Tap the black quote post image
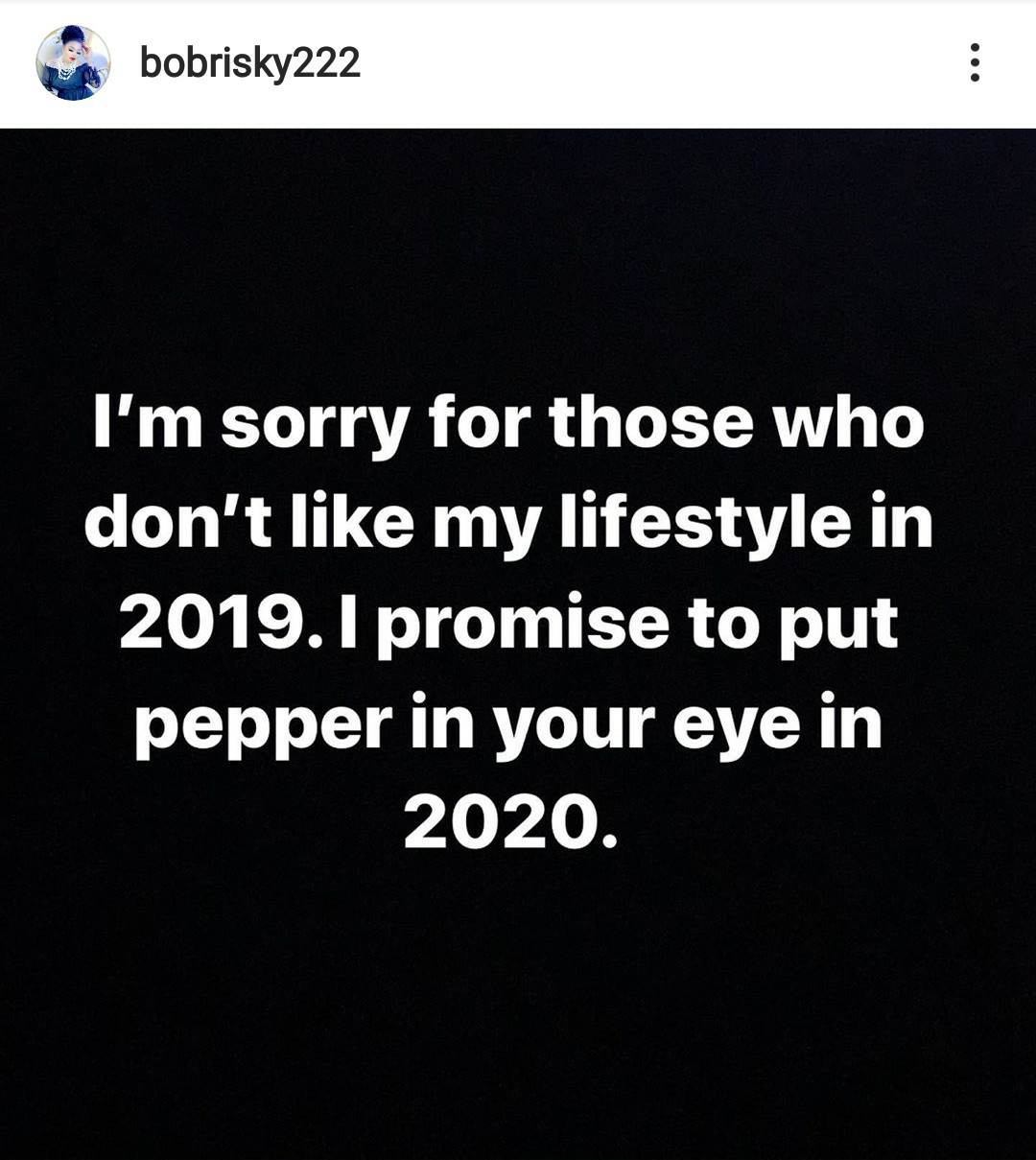 [518, 643]
